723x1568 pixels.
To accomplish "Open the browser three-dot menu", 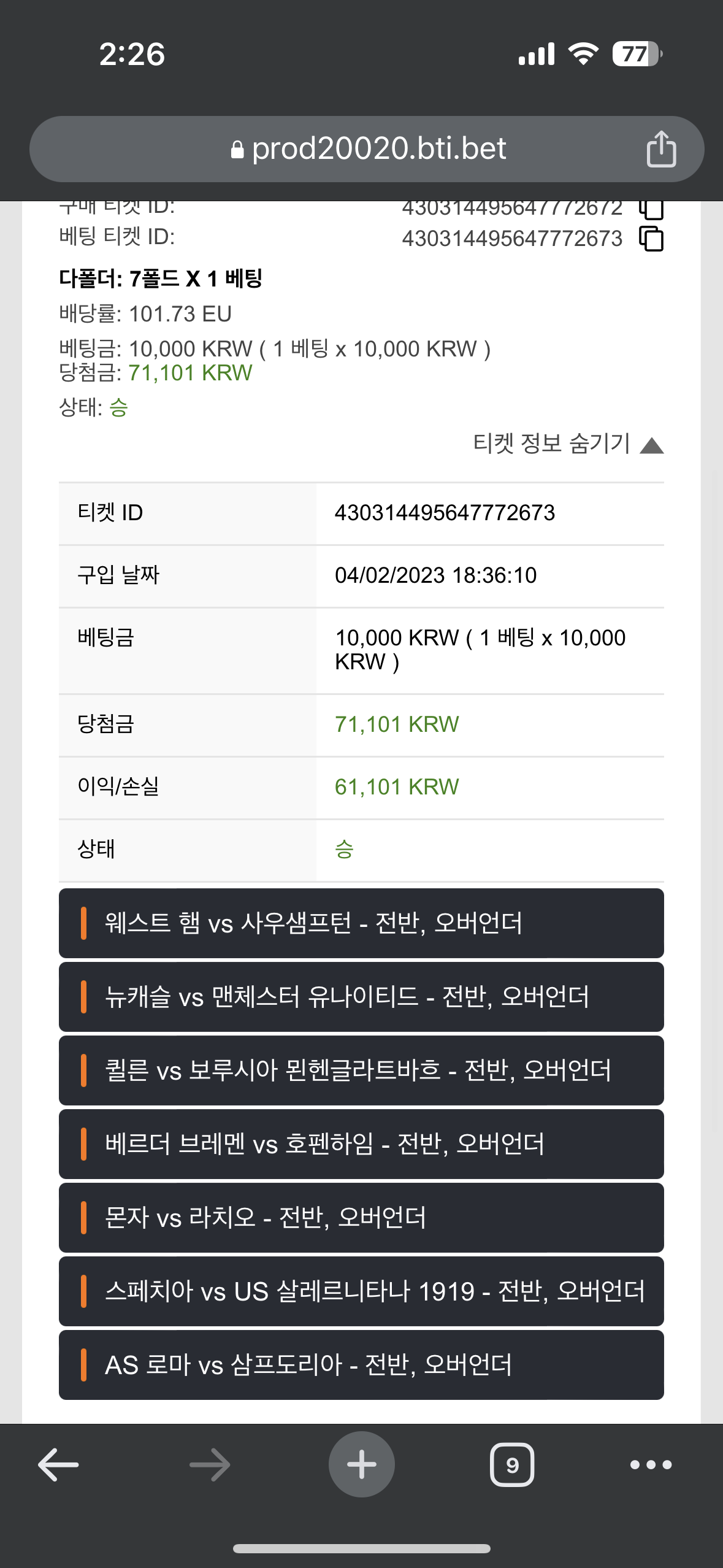I will coord(651,1465).
